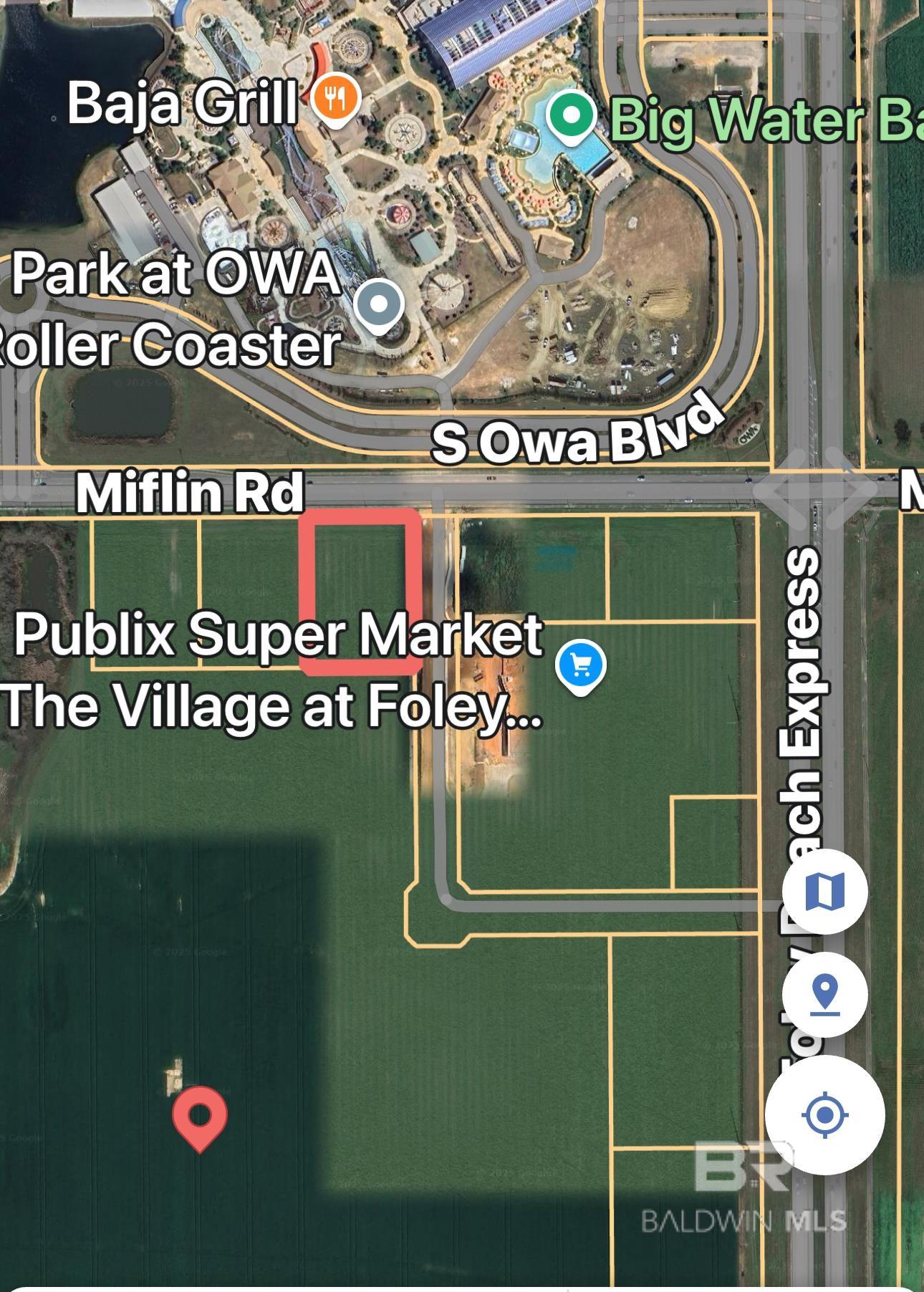Tap the red dropped pin on the field
Screen dimensions: 924x1292
click(x=200, y=1117)
